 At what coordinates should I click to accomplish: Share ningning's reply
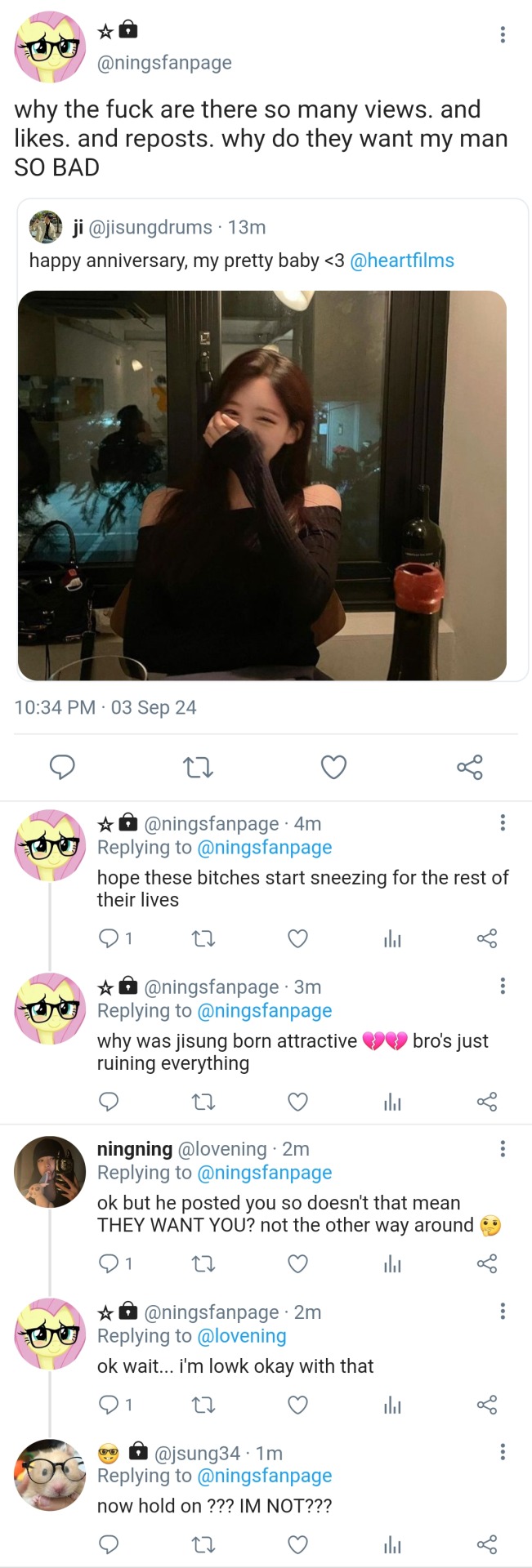tap(487, 1264)
